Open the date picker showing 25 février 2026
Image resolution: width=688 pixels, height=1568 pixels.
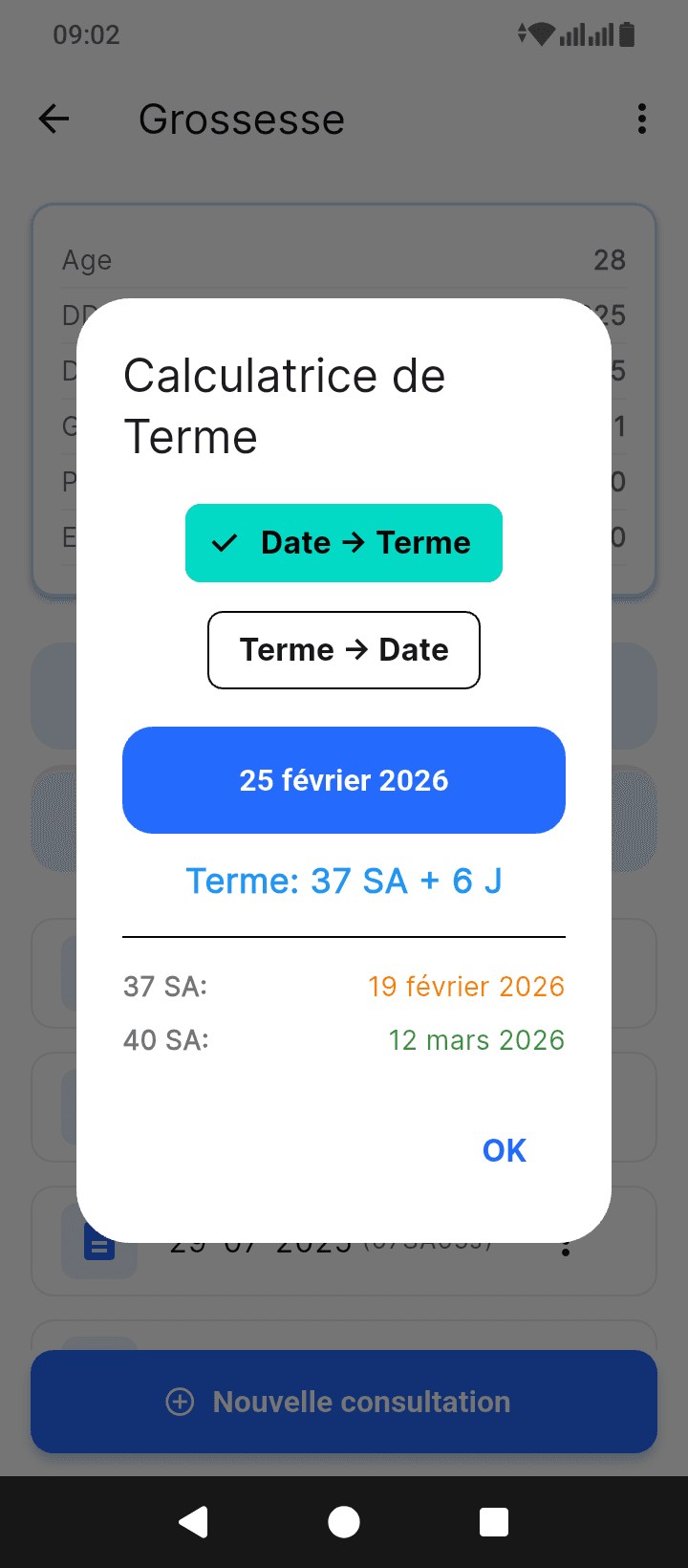click(344, 779)
